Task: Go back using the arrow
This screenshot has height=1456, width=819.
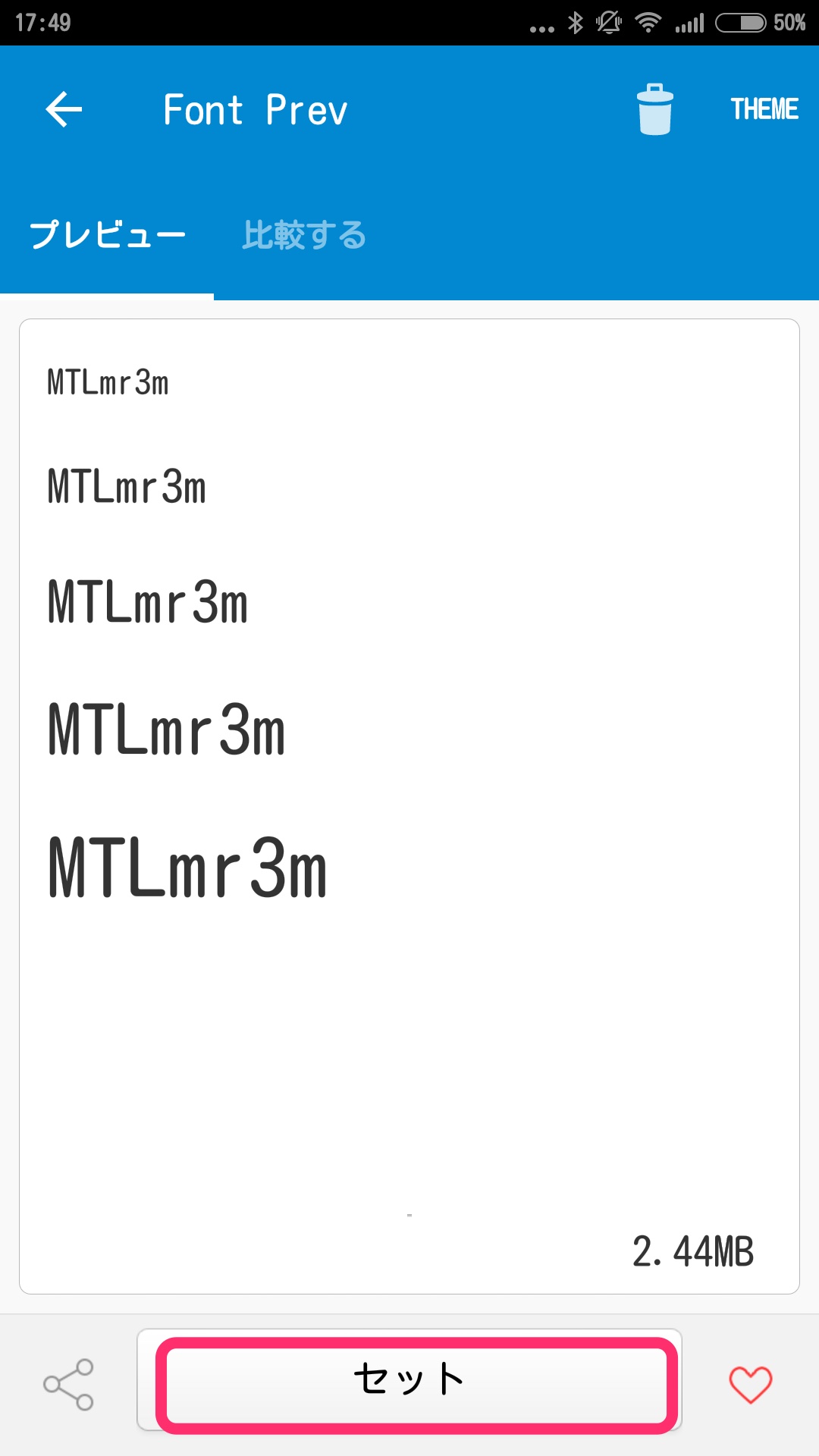Action: tap(64, 110)
